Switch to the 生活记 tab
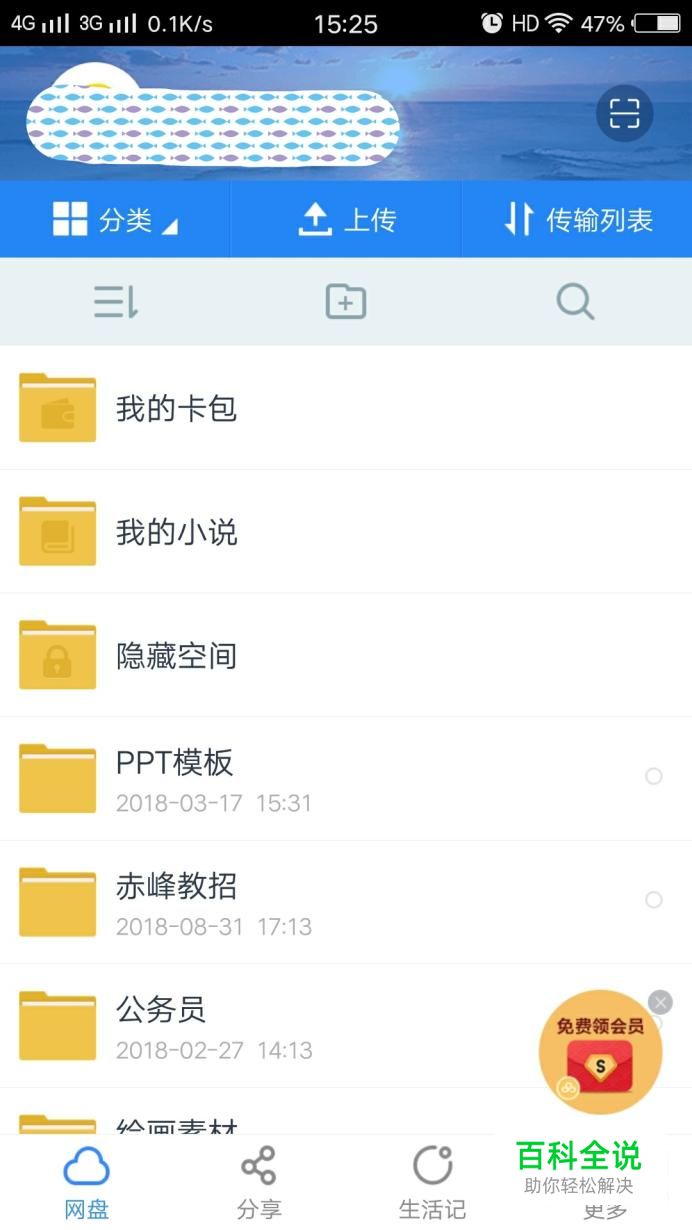This screenshot has width=692, height=1230. coord(432,1180)
